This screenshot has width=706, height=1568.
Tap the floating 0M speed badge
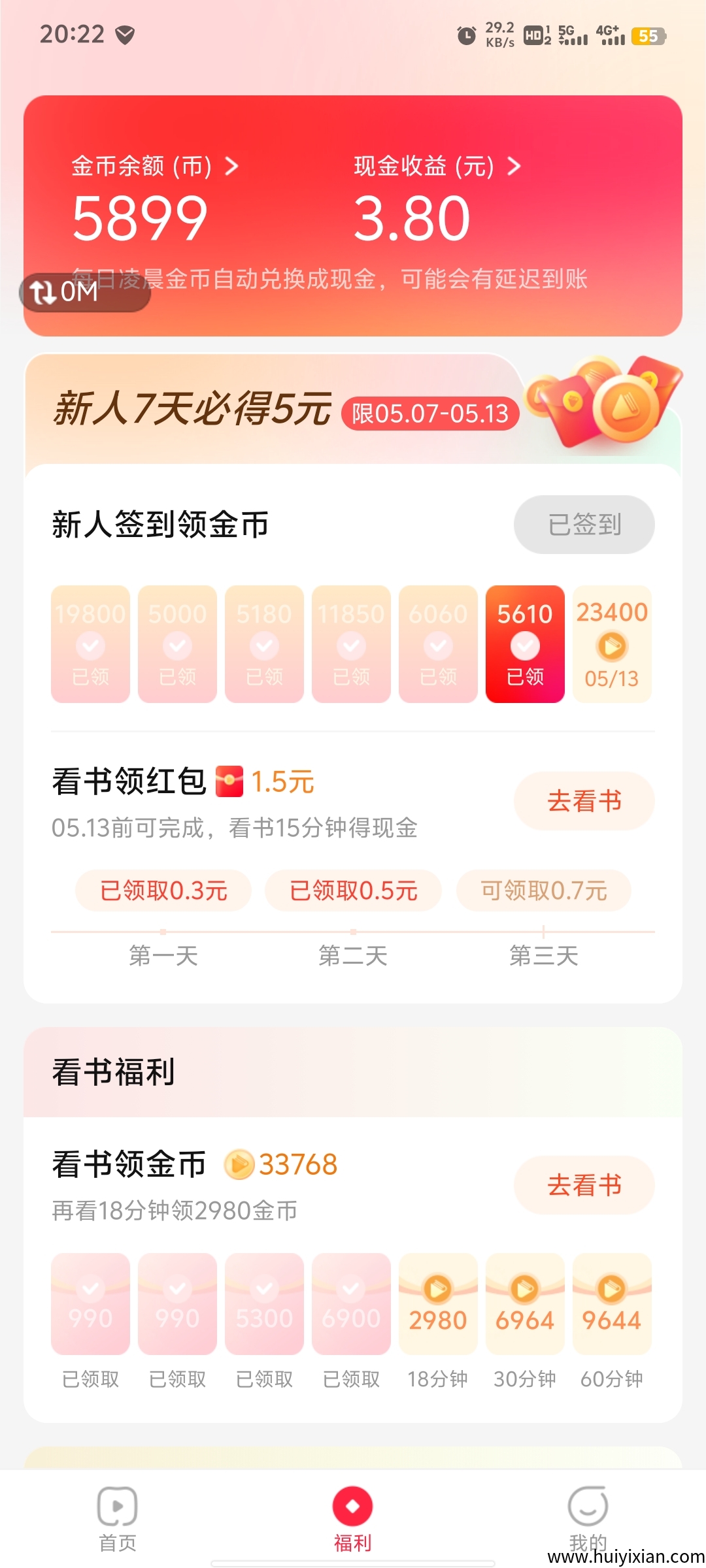pos(85,293)
